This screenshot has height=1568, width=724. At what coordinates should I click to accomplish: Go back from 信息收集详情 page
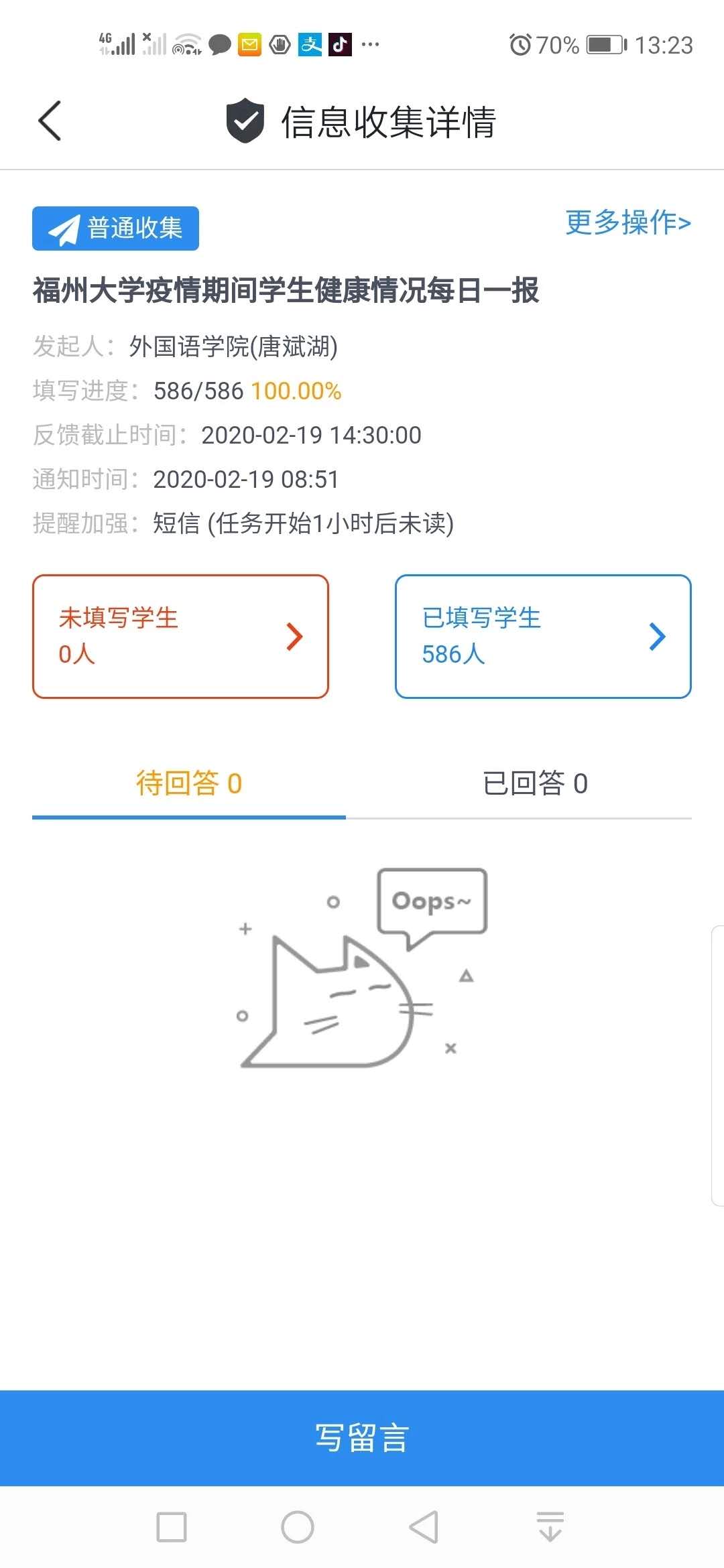pos(50,121)
